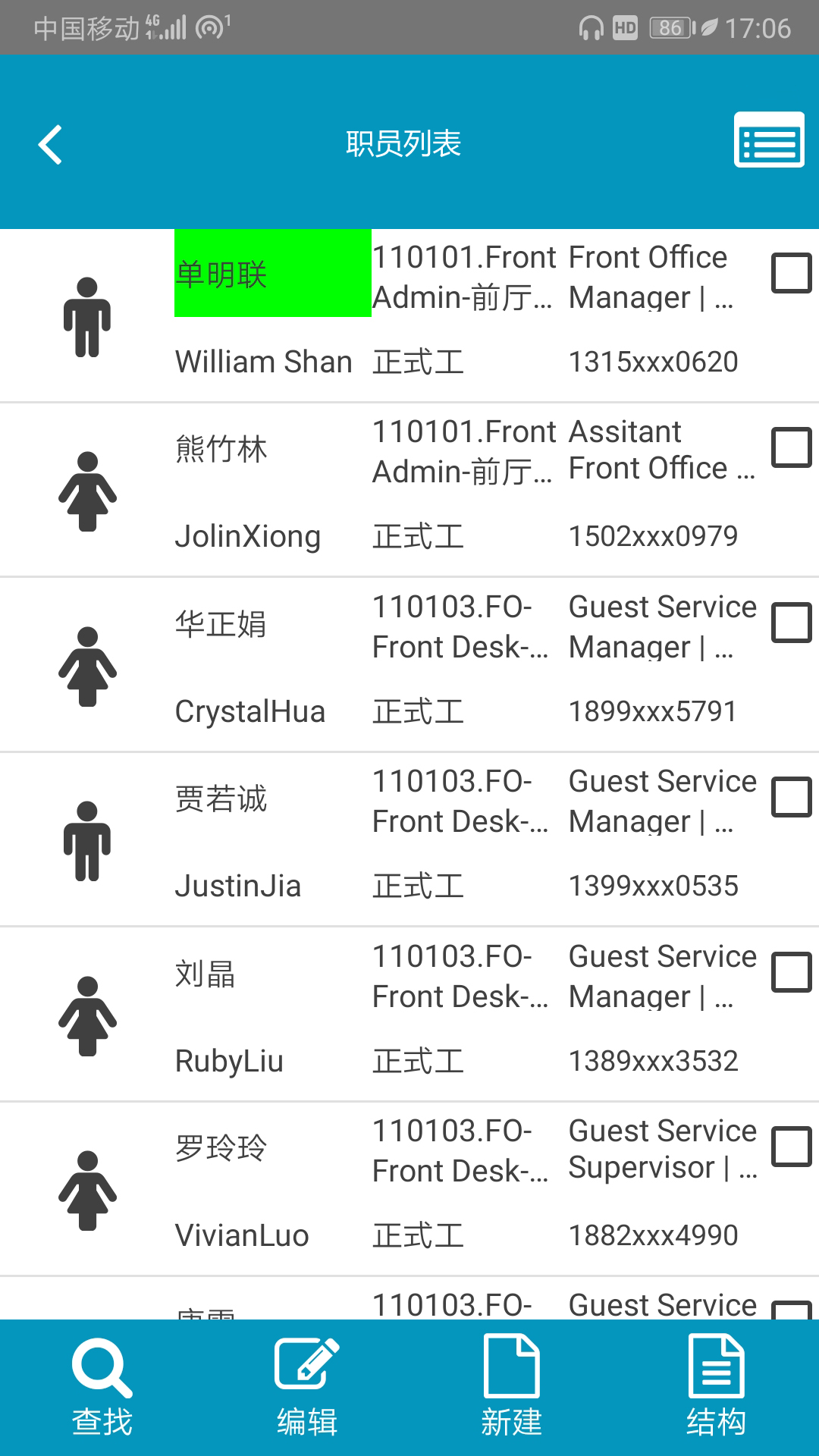
Task: Open 贾若诚 employee entry
Action: [x=221, y=799]
